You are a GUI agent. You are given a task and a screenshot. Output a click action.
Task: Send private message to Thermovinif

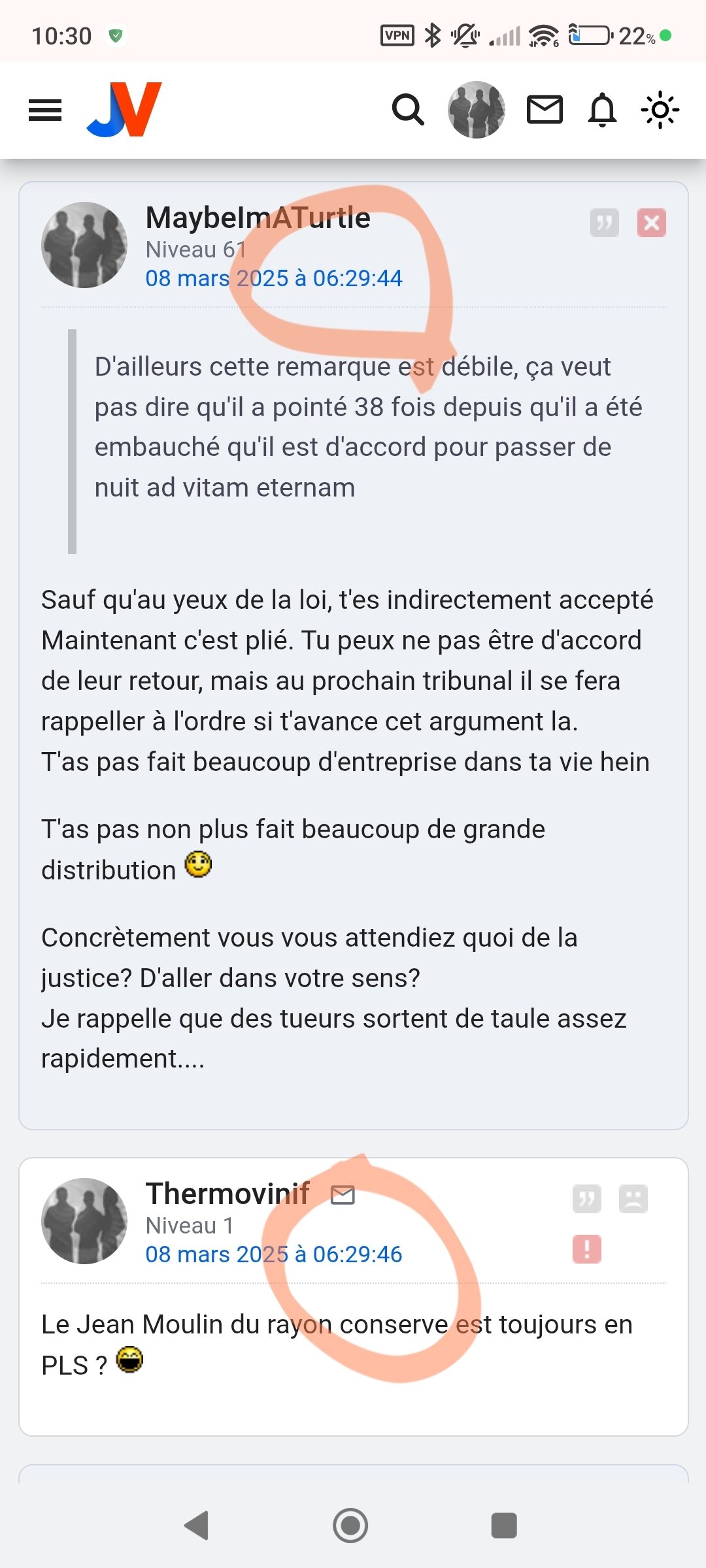[x=343, y=1195]
